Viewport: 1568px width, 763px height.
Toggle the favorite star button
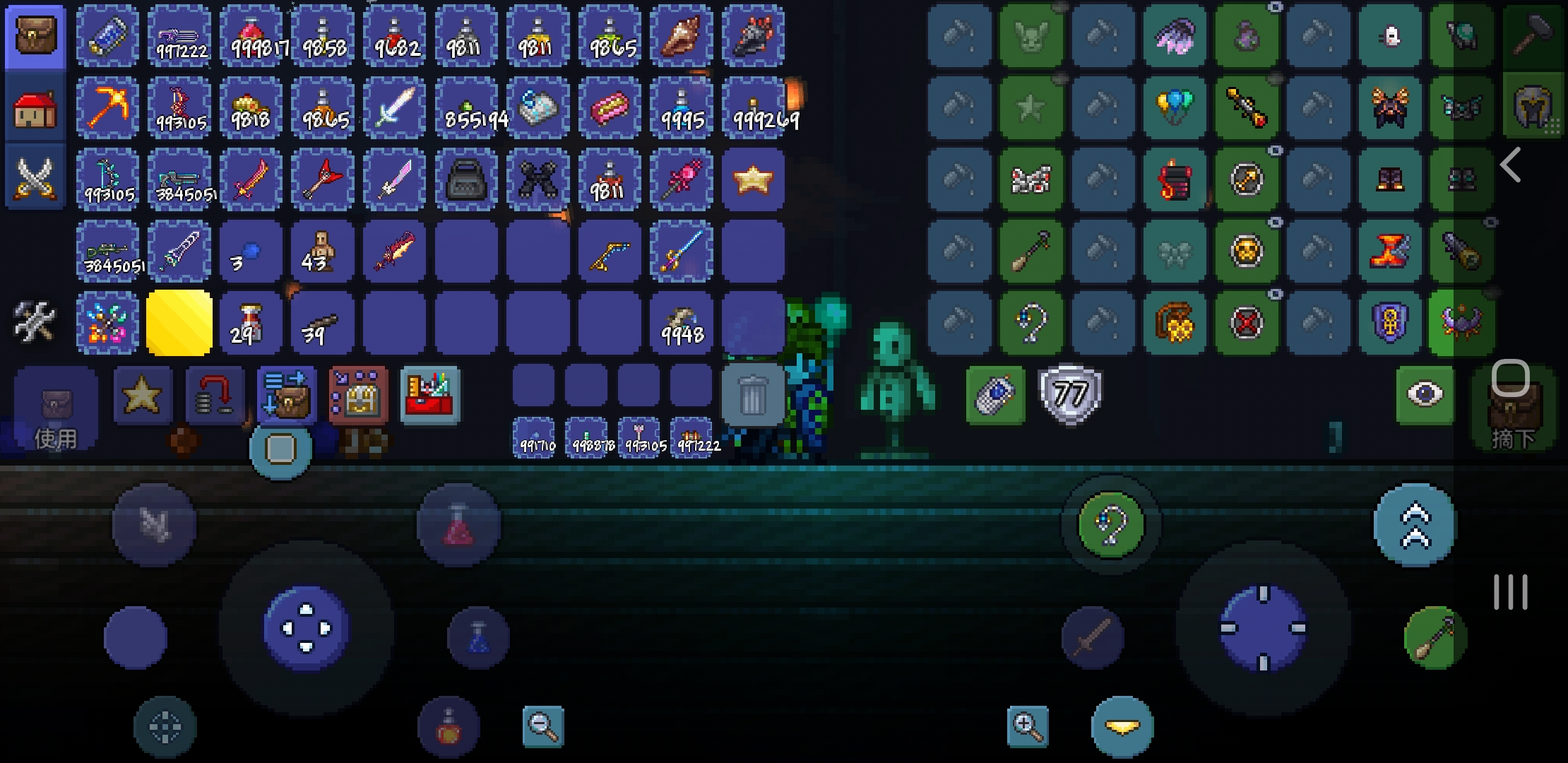pyautogui.click(x=142, y=396)
